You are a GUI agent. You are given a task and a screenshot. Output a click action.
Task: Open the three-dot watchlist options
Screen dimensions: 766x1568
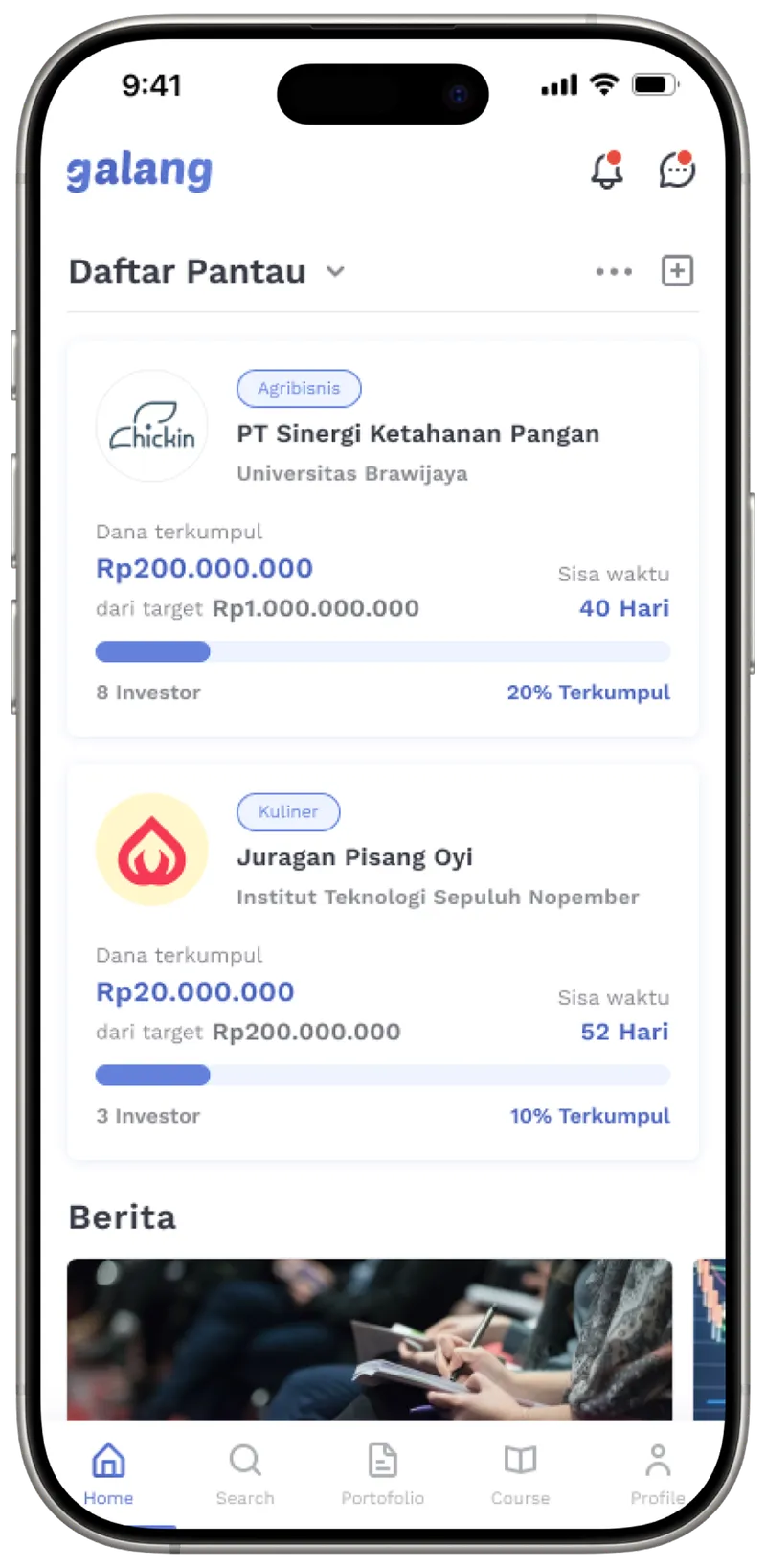[x=613, y=272]
